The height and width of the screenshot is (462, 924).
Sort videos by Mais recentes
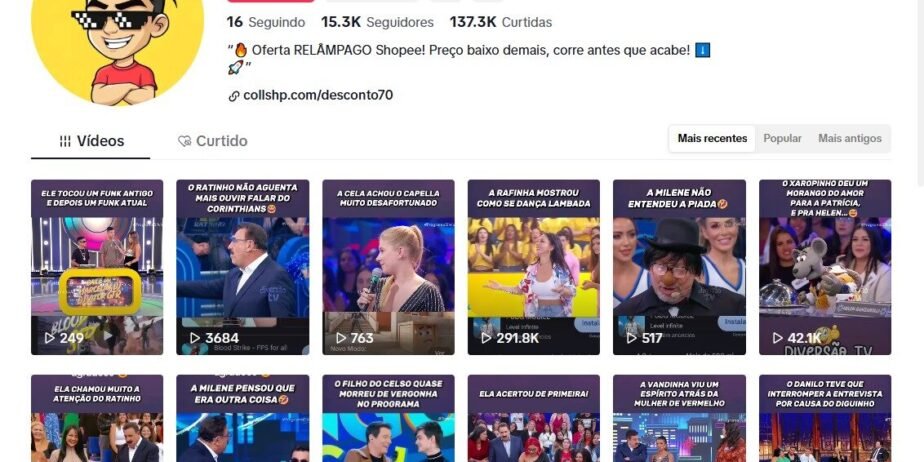[x=712, y=139]
